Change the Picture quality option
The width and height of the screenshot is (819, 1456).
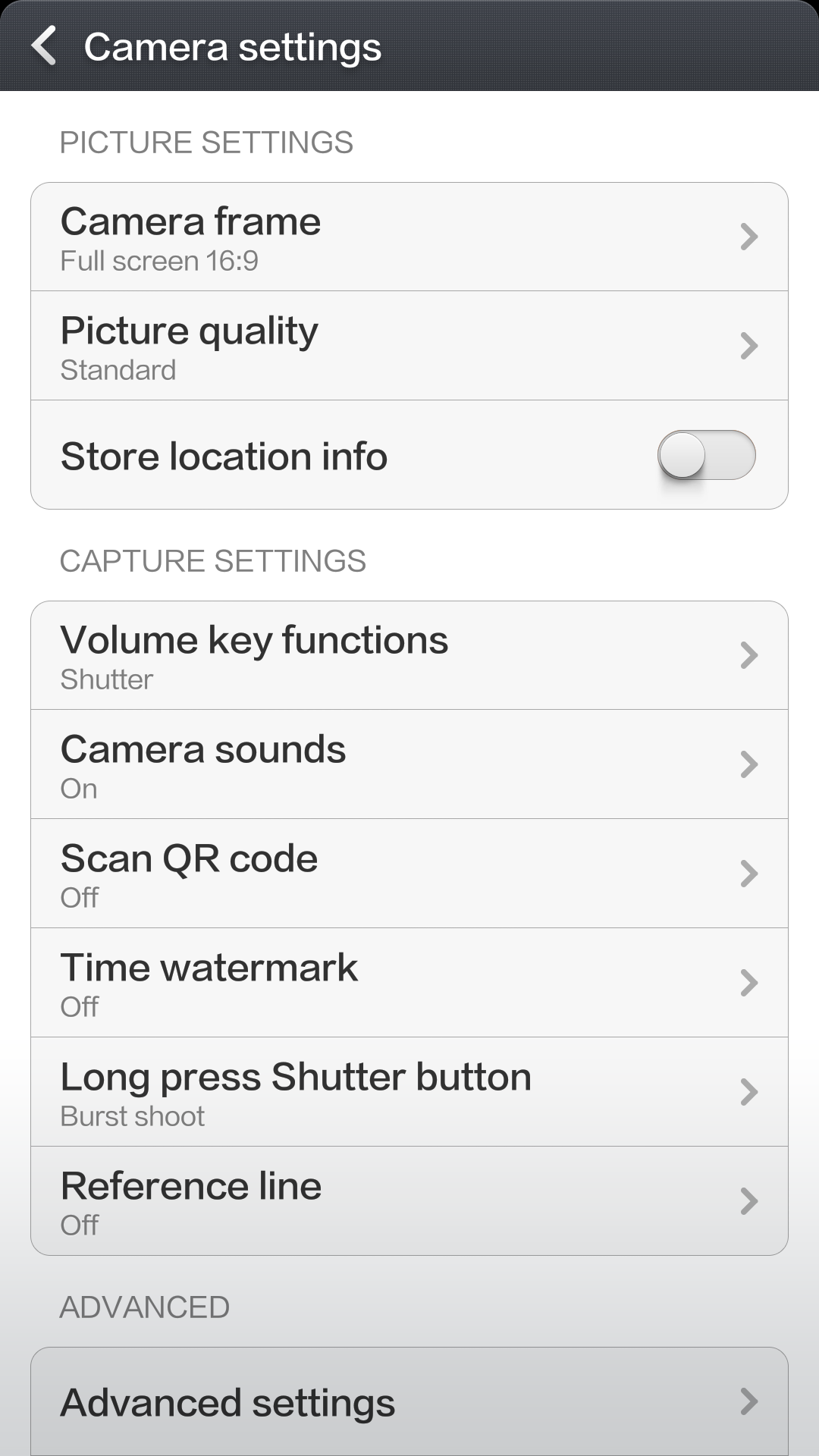409,346
